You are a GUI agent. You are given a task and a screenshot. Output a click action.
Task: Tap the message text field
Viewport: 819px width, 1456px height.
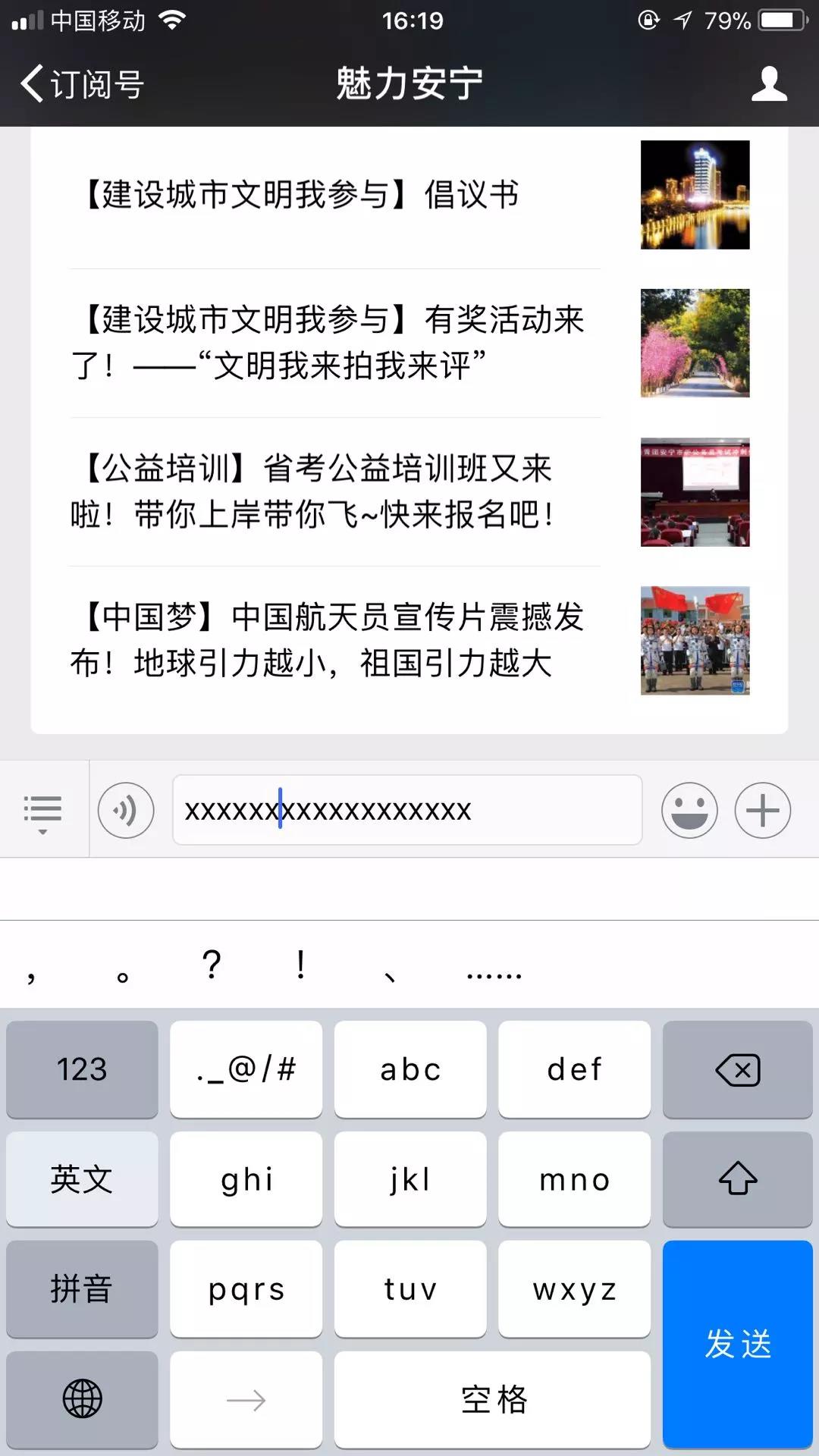point(407,810)
